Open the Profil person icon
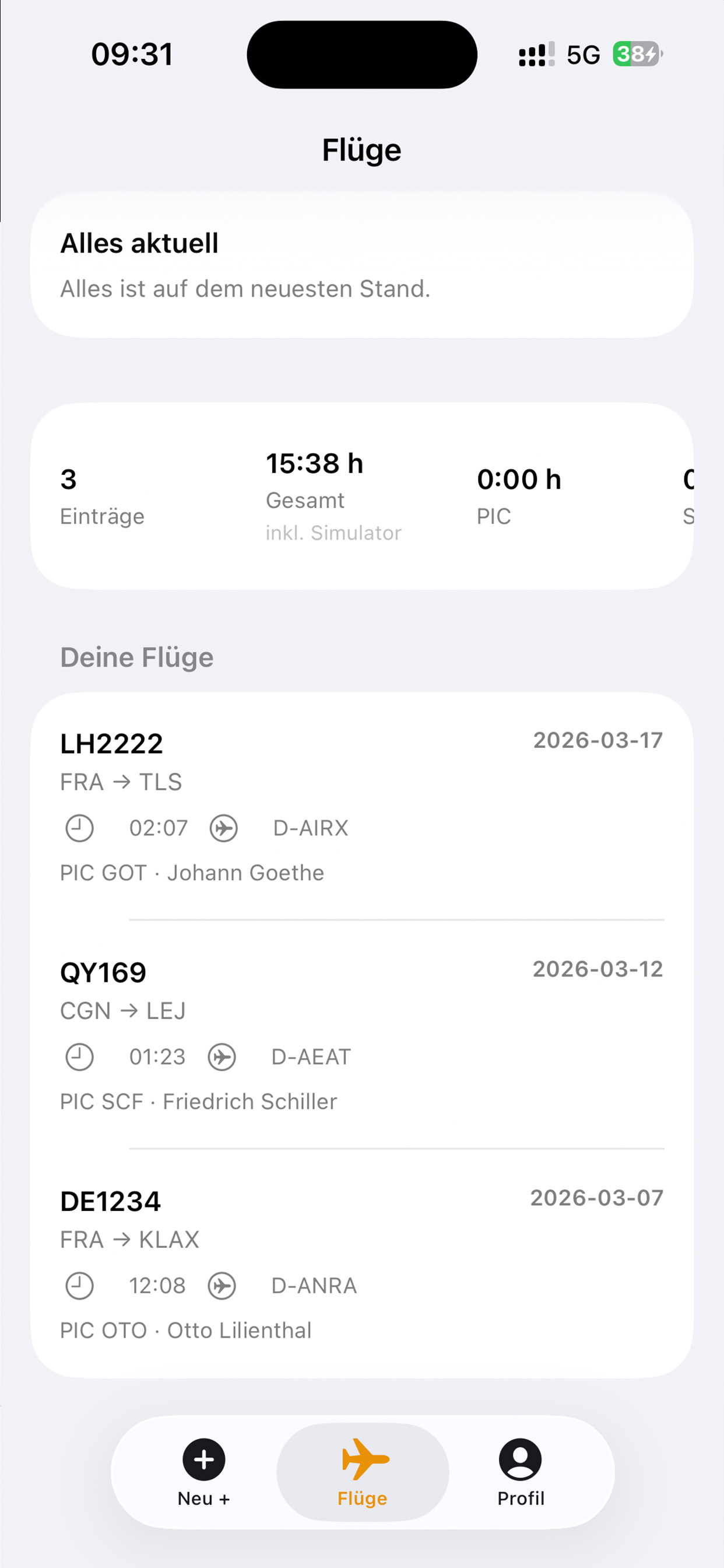The image size is (724, 1568). (x=520, y=1461)
